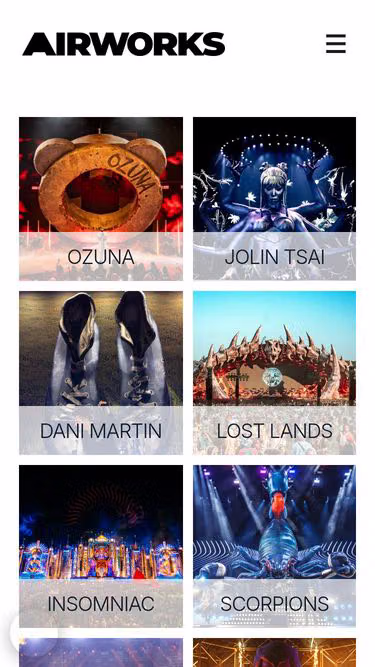
Task: Select the Scorpions tile
Action: 274,546
